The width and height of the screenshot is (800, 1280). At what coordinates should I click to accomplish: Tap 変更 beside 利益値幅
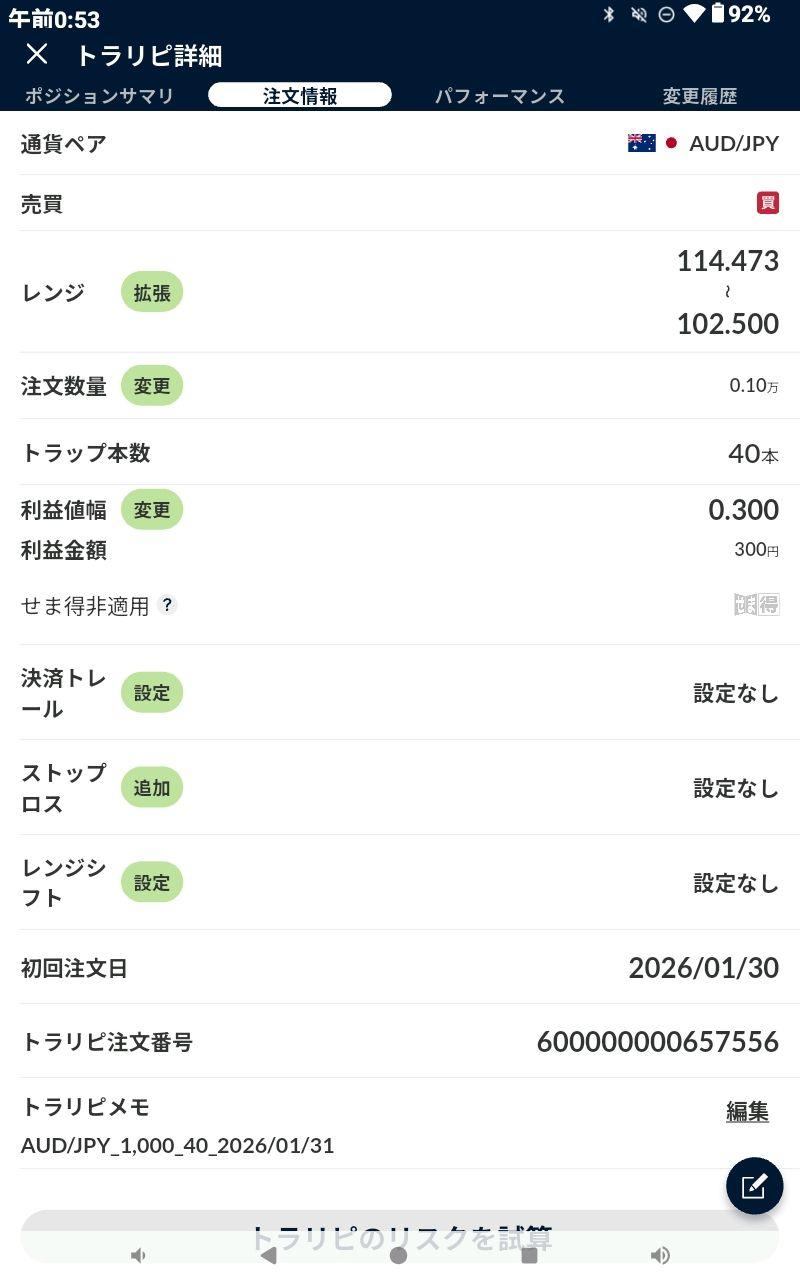click(151, 509)
